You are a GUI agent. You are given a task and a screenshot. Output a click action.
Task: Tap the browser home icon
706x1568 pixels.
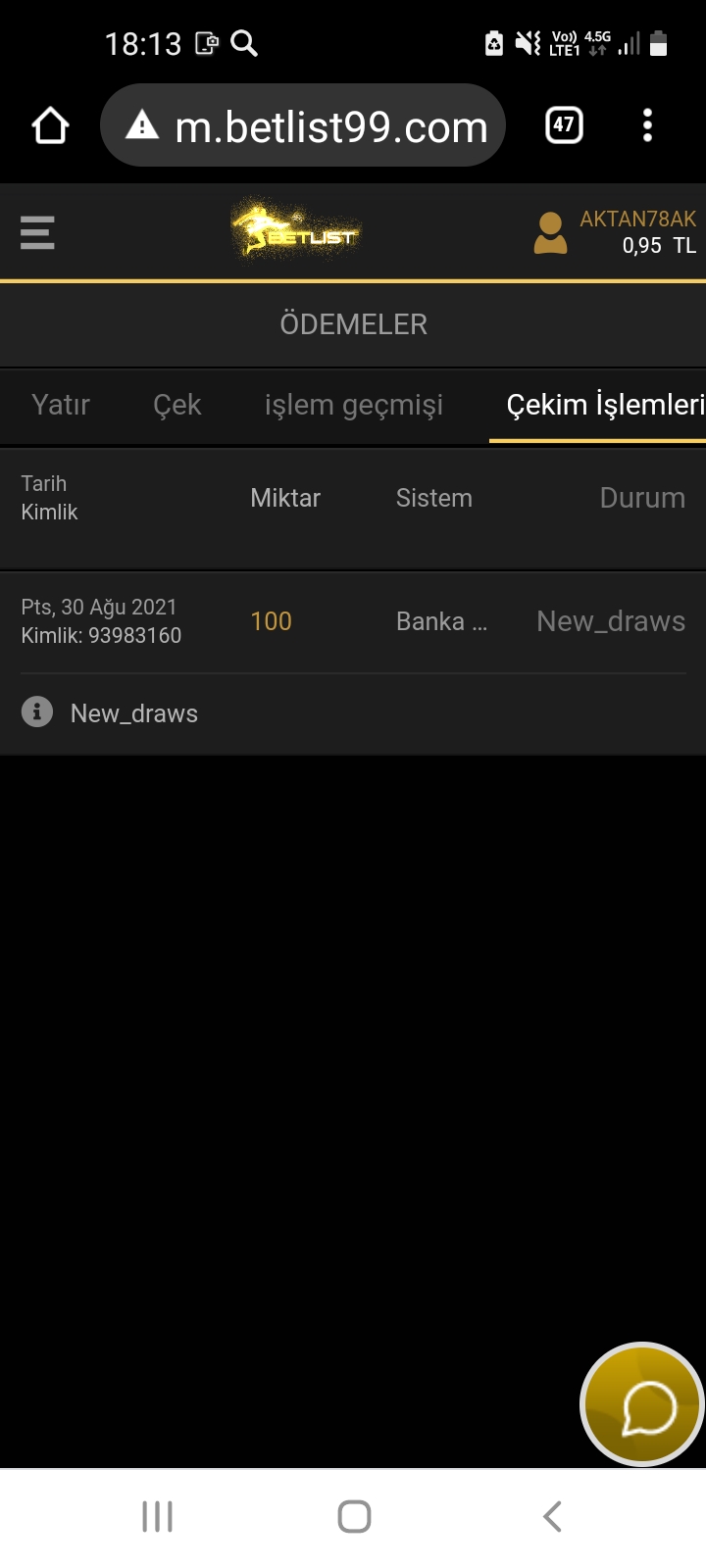coord(50,125)
